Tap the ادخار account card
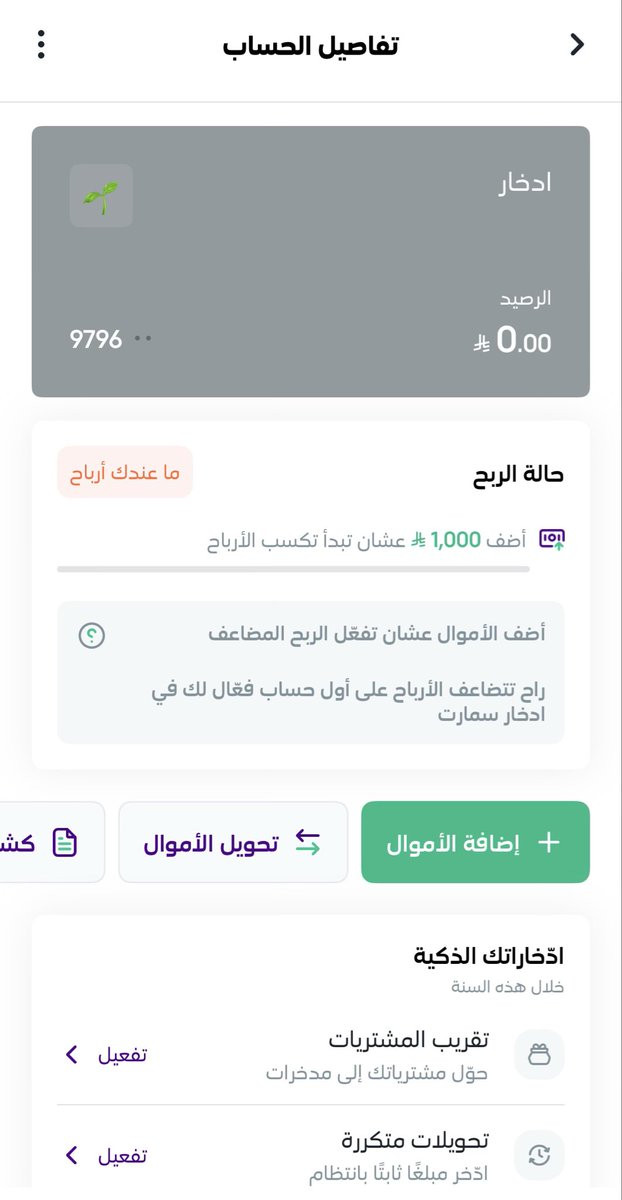Image resolution: width=622 pixels, height=1200 pixels. pyautogui.click(x=311, y=261)
